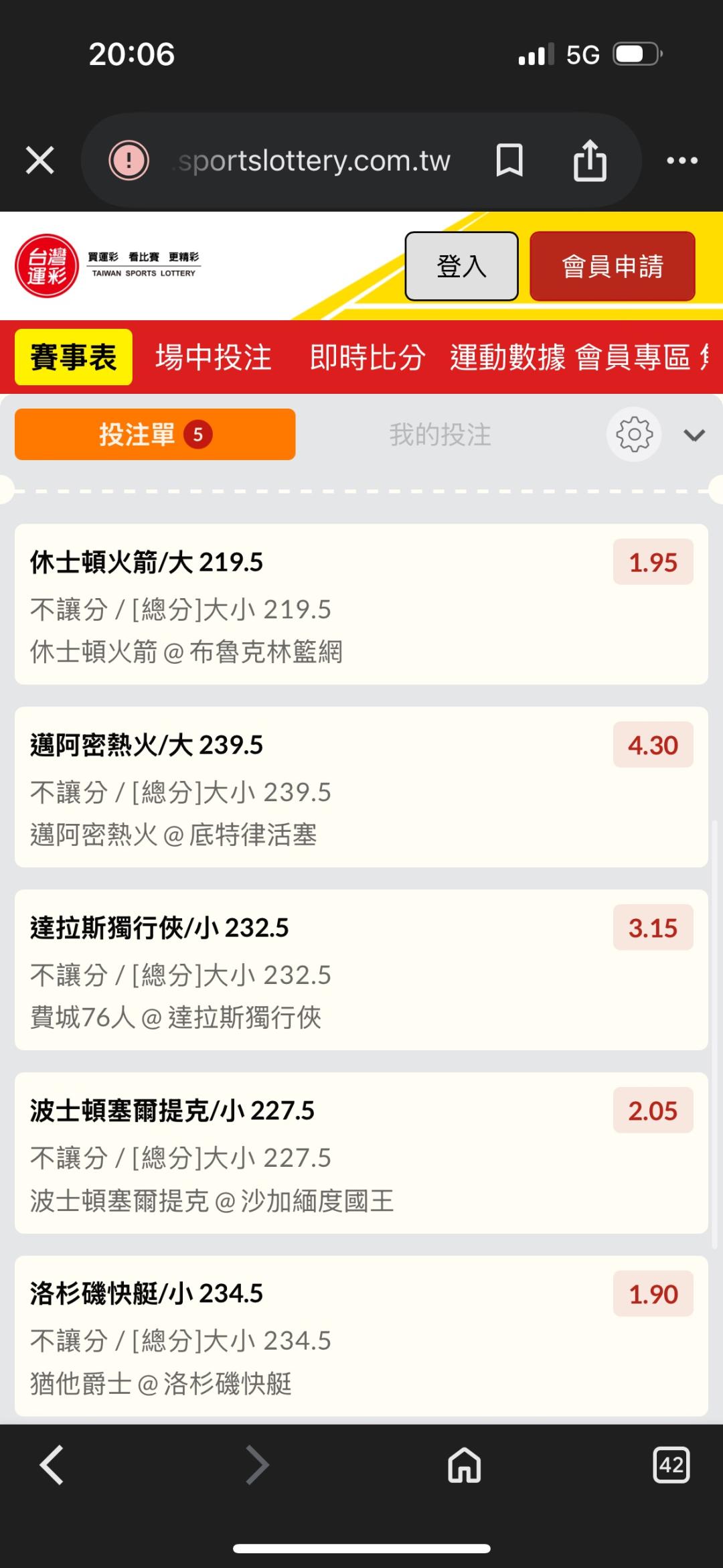Collapse the bet slip with chevron
723x1568 pixels.
694,436
